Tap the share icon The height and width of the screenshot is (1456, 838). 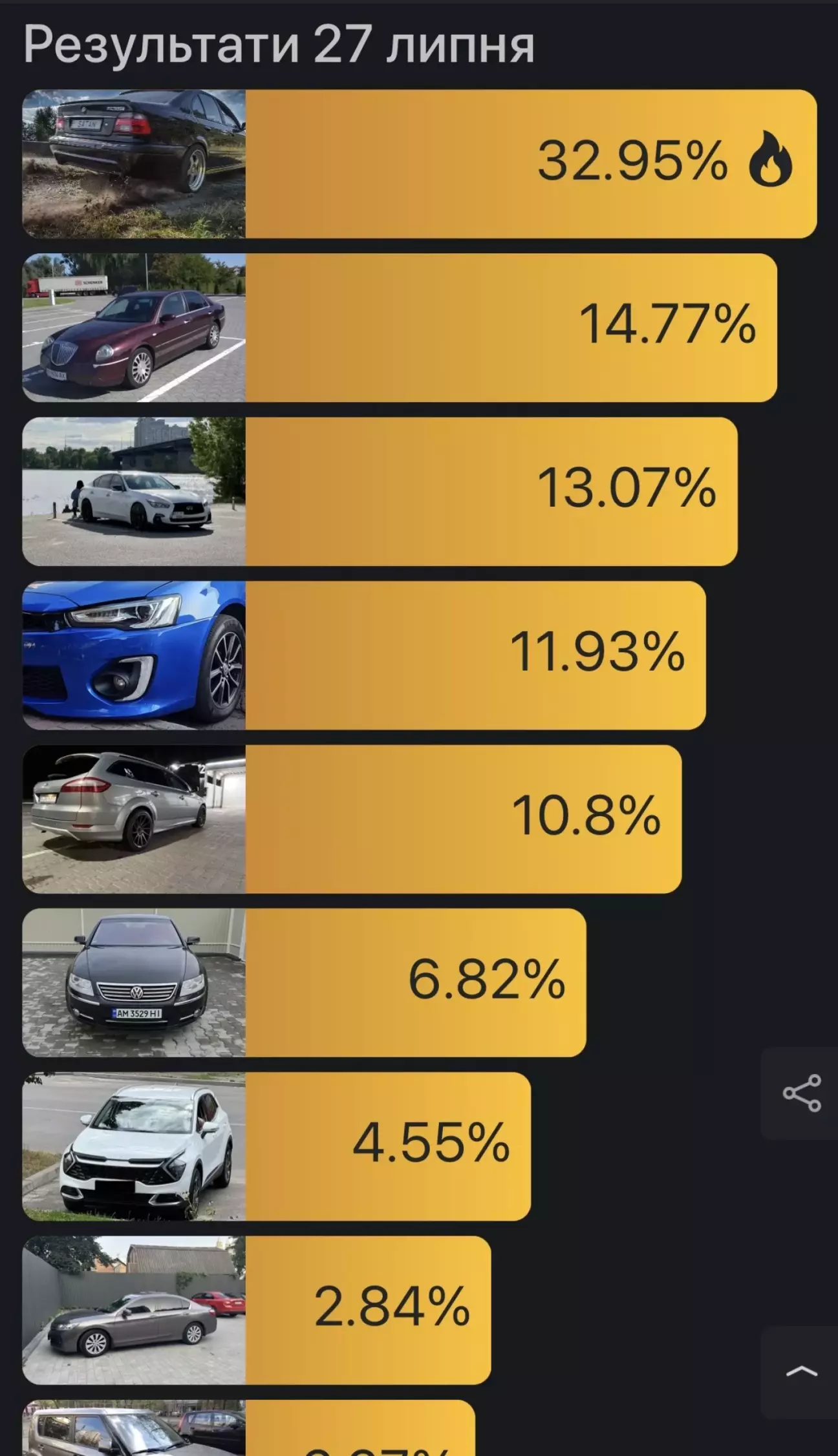point(800,1093)
